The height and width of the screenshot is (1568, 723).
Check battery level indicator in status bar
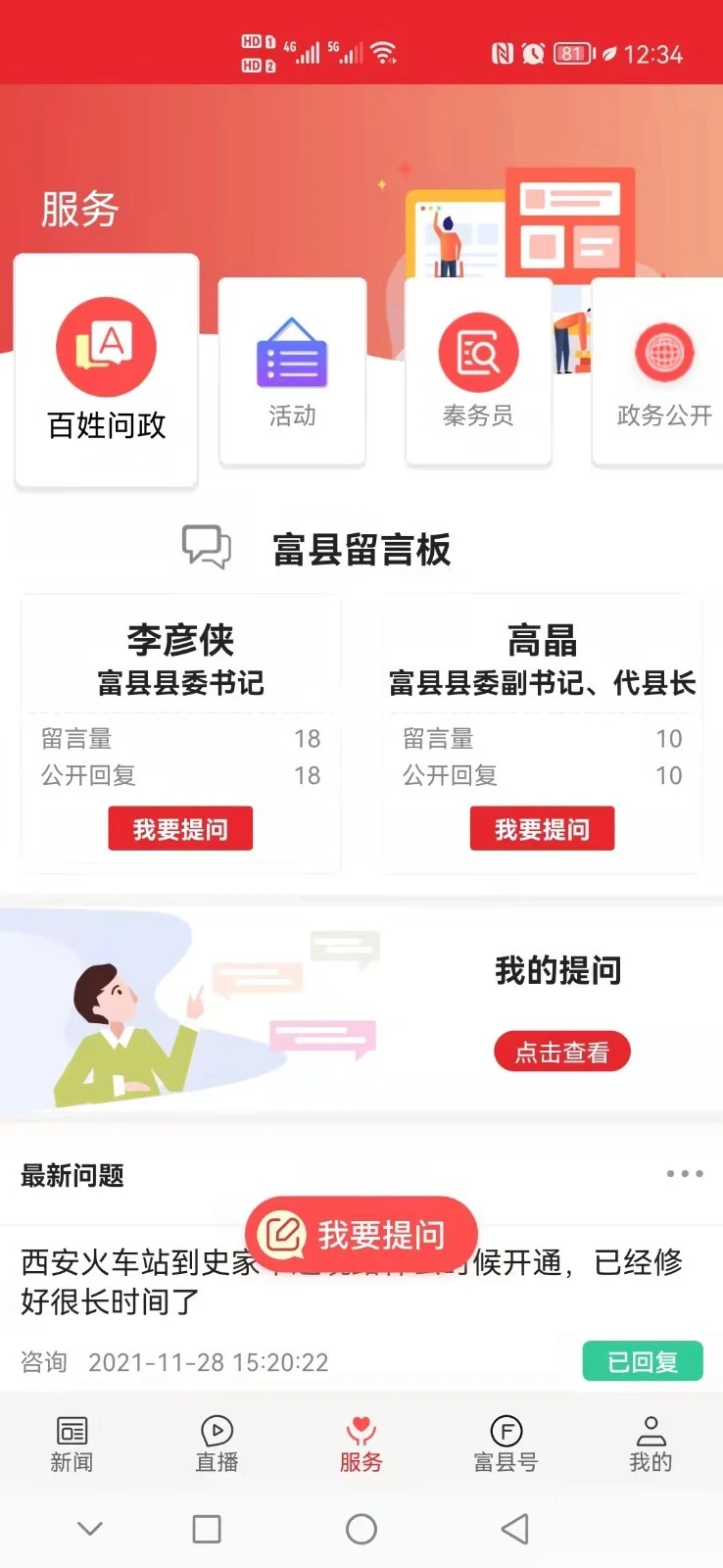569,54
